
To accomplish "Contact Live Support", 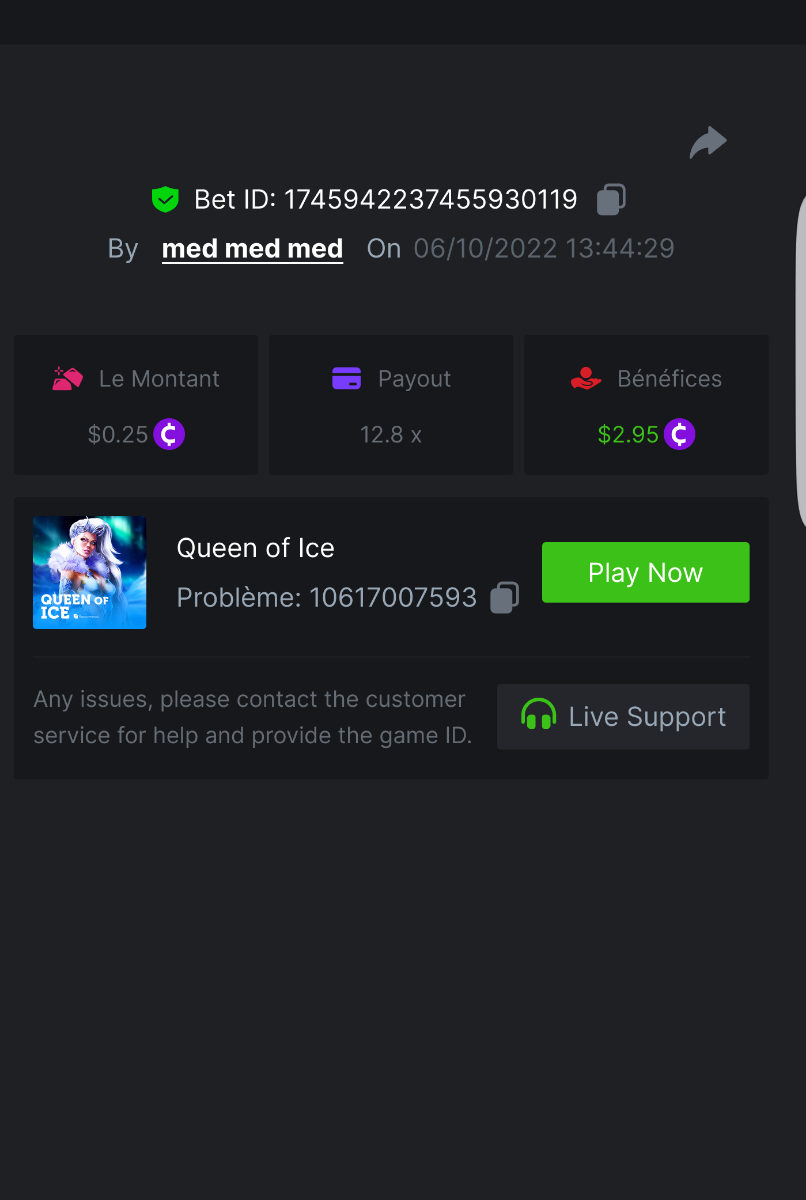I will pos(623,717).
